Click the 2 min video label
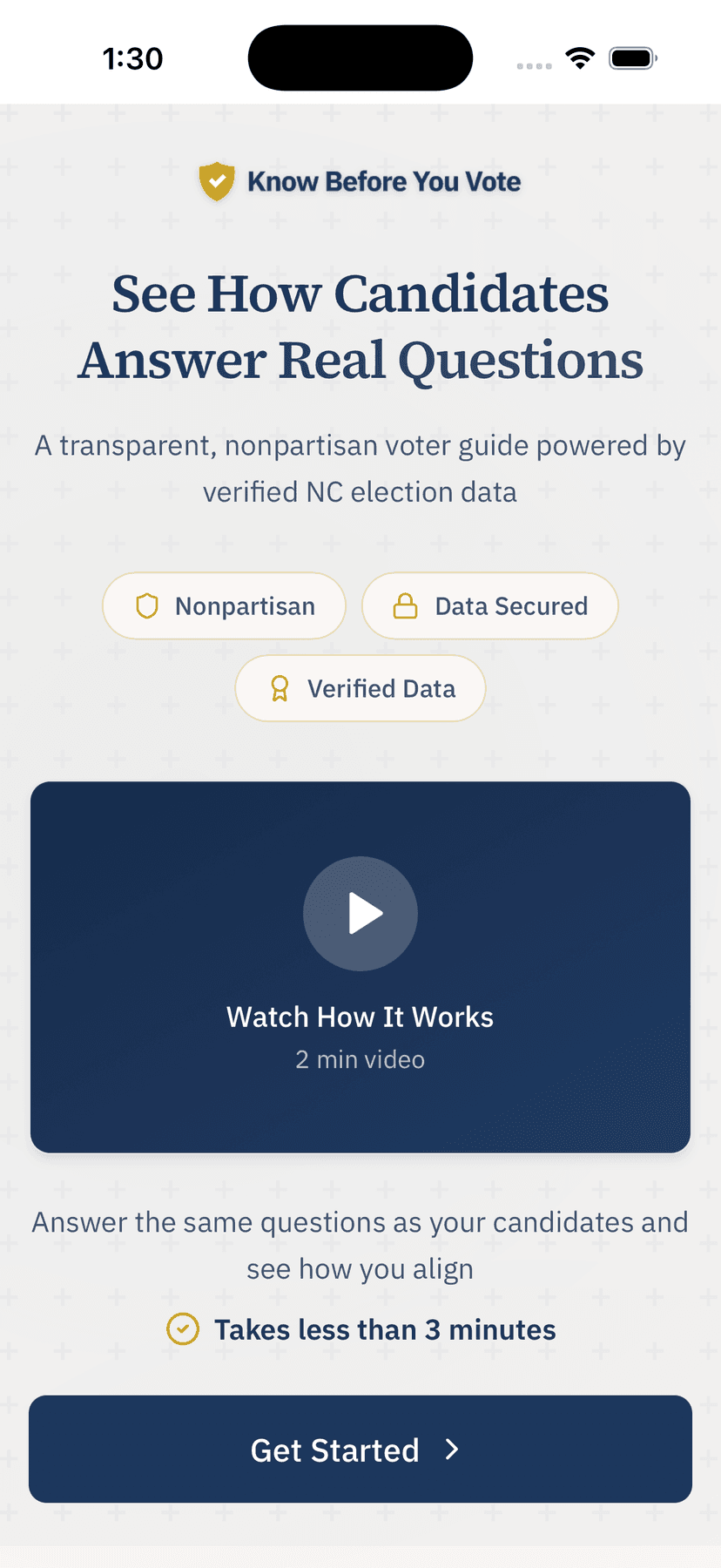Screen dimensions: 721x1568 click(360, 1059)
